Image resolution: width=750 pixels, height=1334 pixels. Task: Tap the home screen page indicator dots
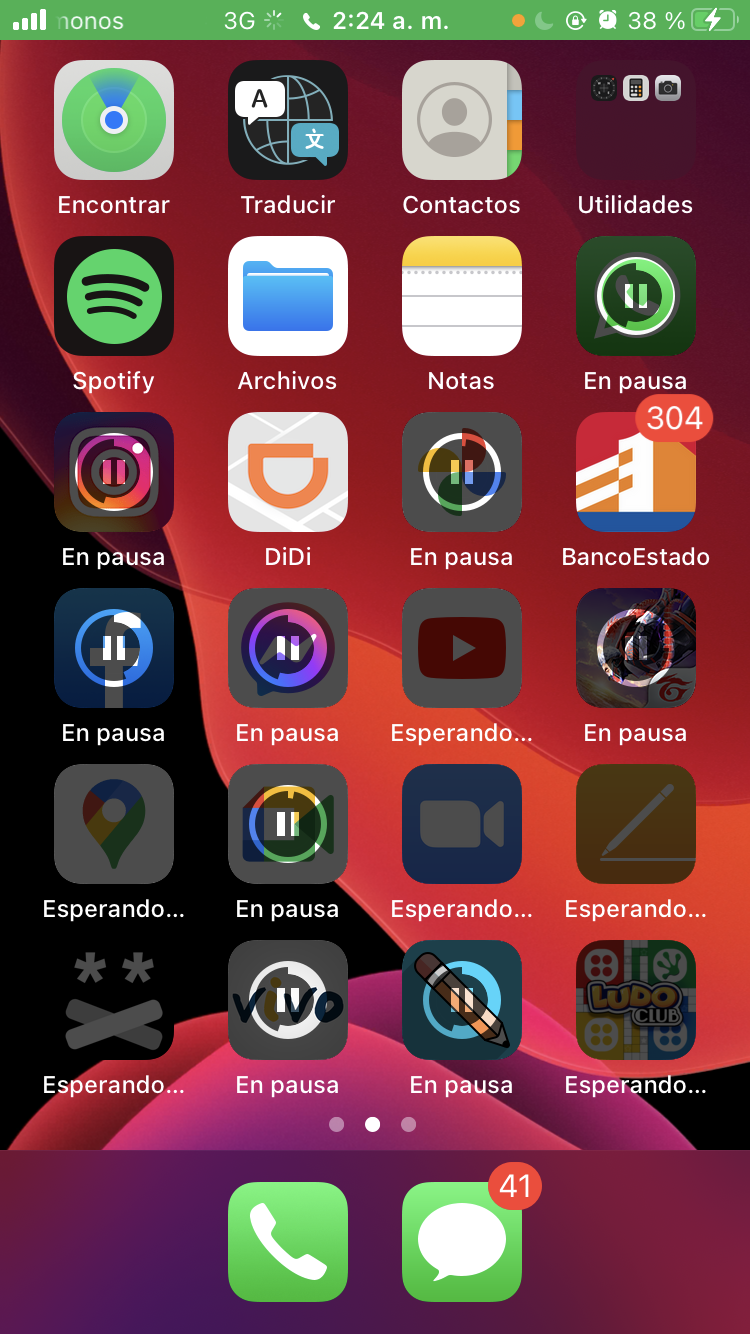click(372, 1124)
